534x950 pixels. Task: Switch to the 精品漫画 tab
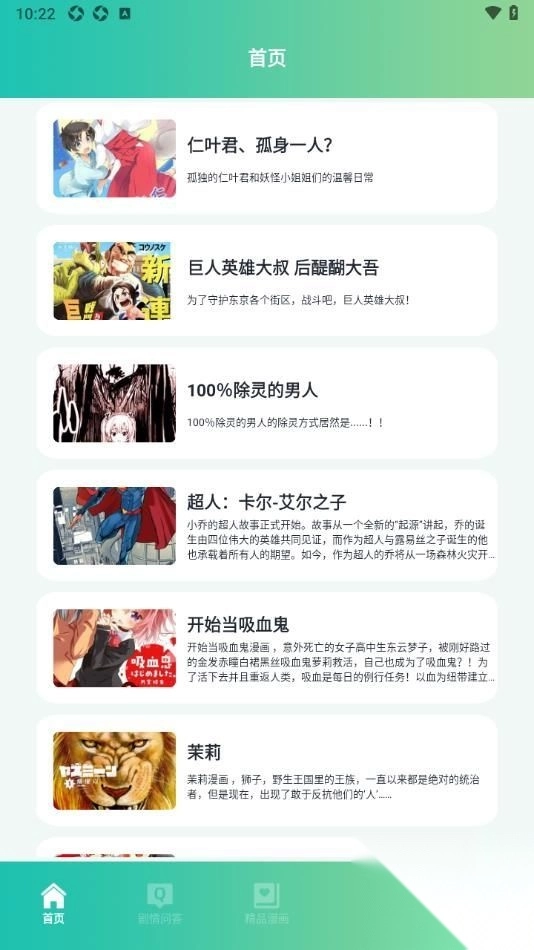tap(267, 903)
